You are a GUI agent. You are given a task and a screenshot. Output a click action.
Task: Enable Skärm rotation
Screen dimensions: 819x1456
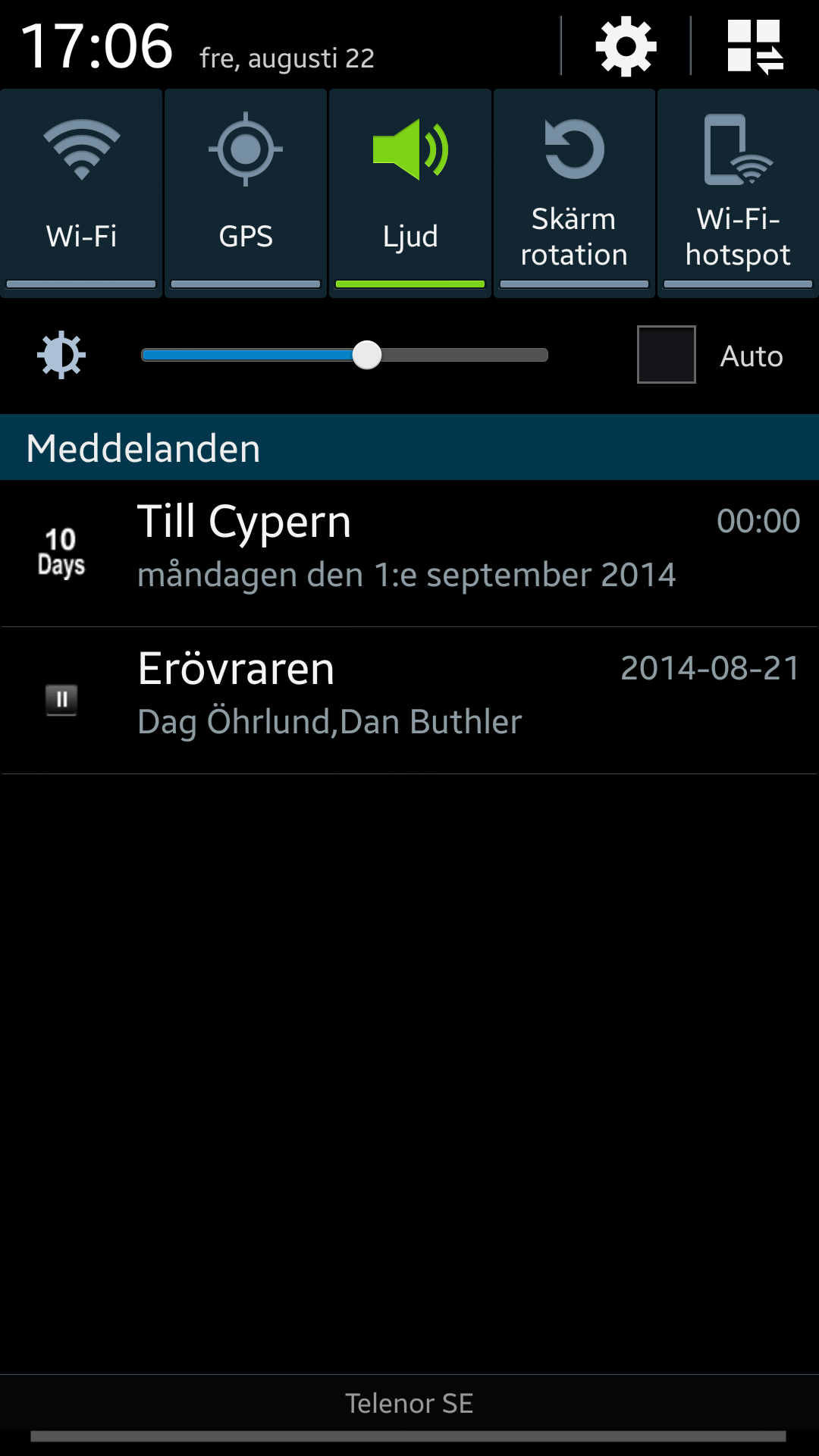point(574,192)
